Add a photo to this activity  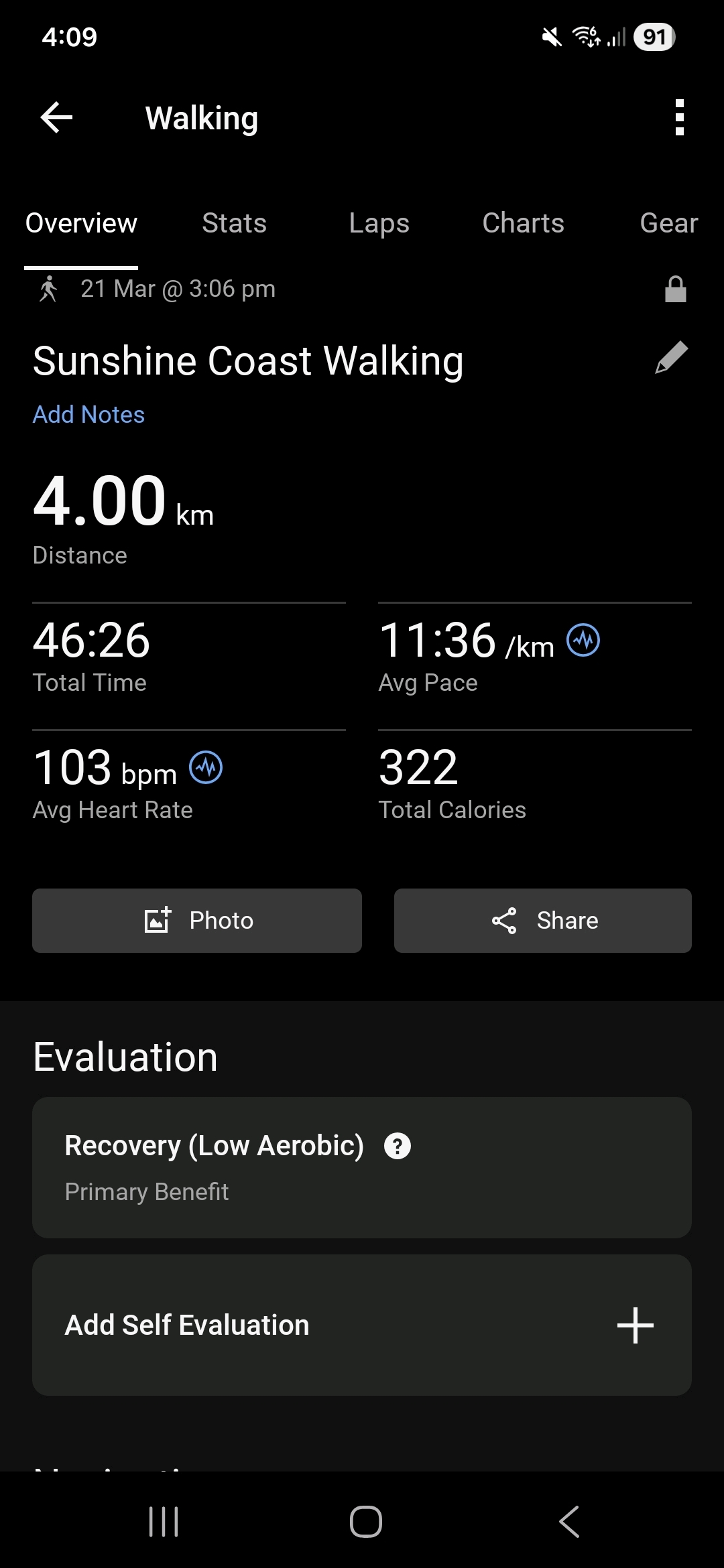[197, 921]
